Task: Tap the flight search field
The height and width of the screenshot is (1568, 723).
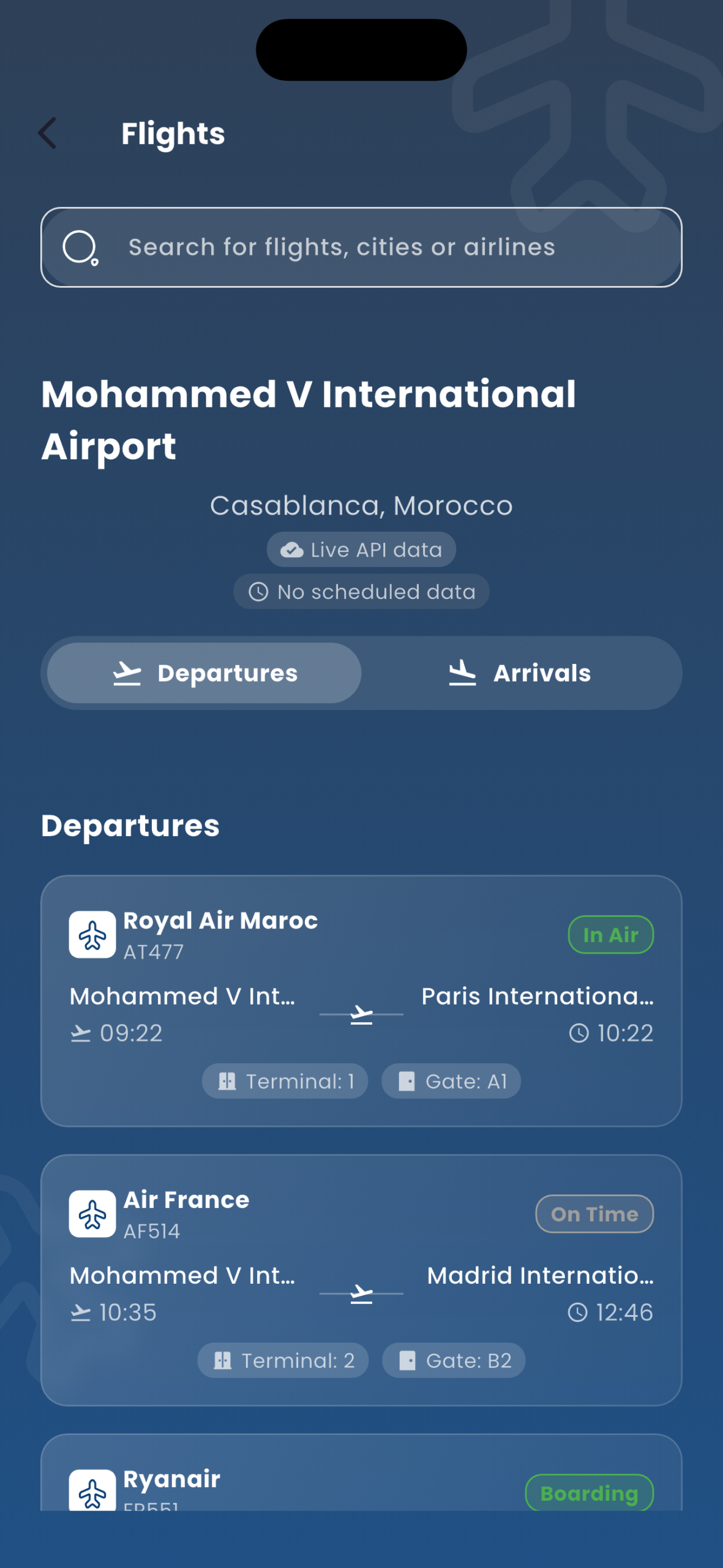Action: pyautogui.click(x=361, y=247)
